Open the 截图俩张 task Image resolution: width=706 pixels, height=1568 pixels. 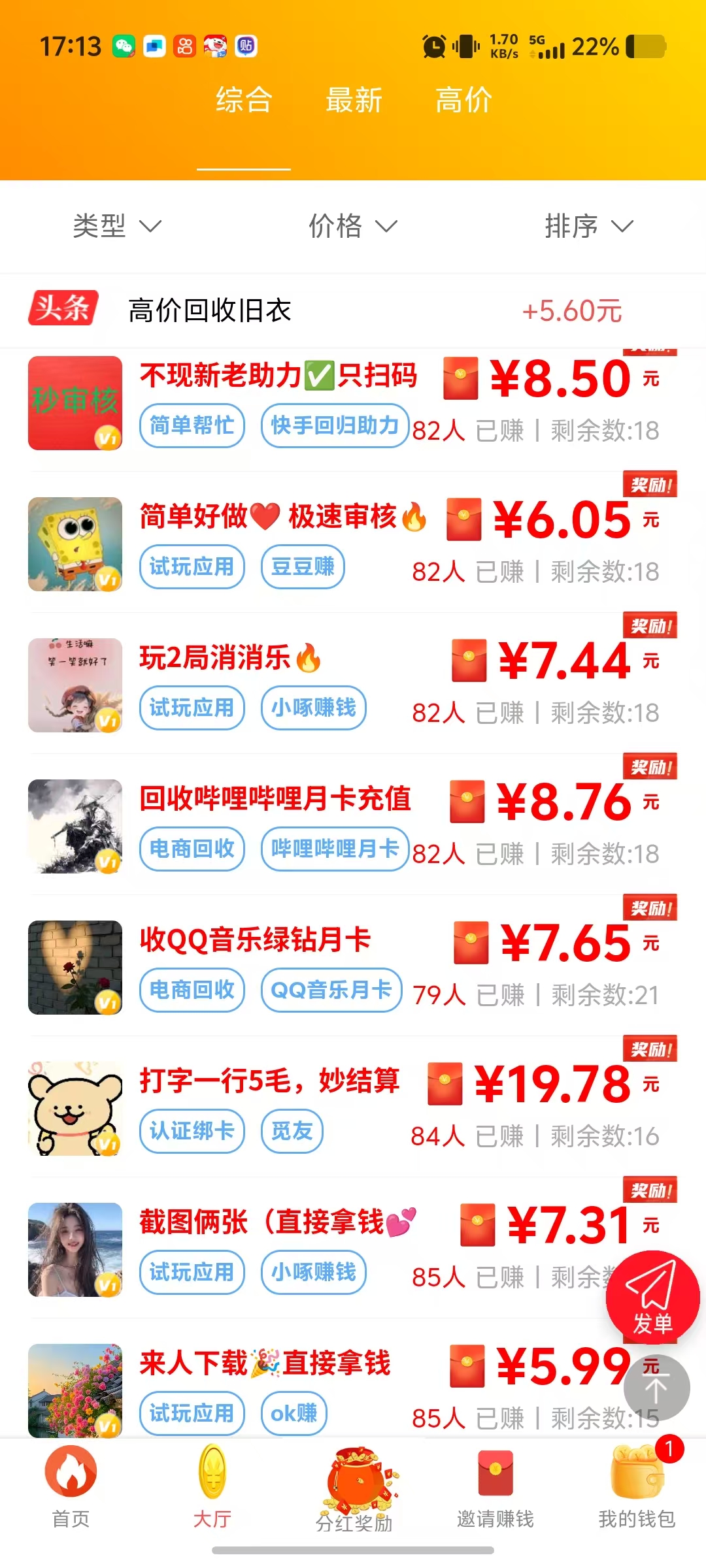(314, 1249)
